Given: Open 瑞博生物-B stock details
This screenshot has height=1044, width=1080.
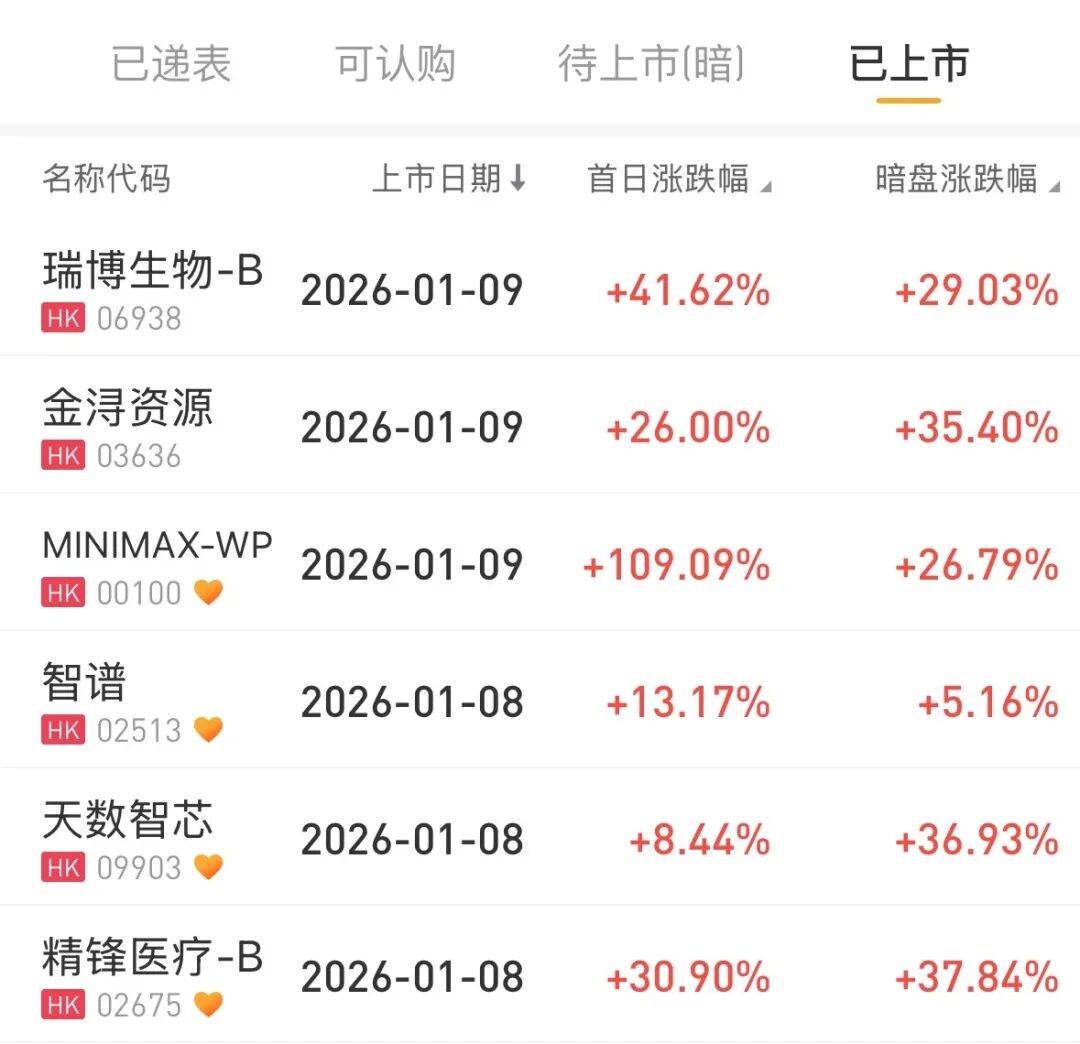Looking at the screenshot, I should (x=152, y=288).
